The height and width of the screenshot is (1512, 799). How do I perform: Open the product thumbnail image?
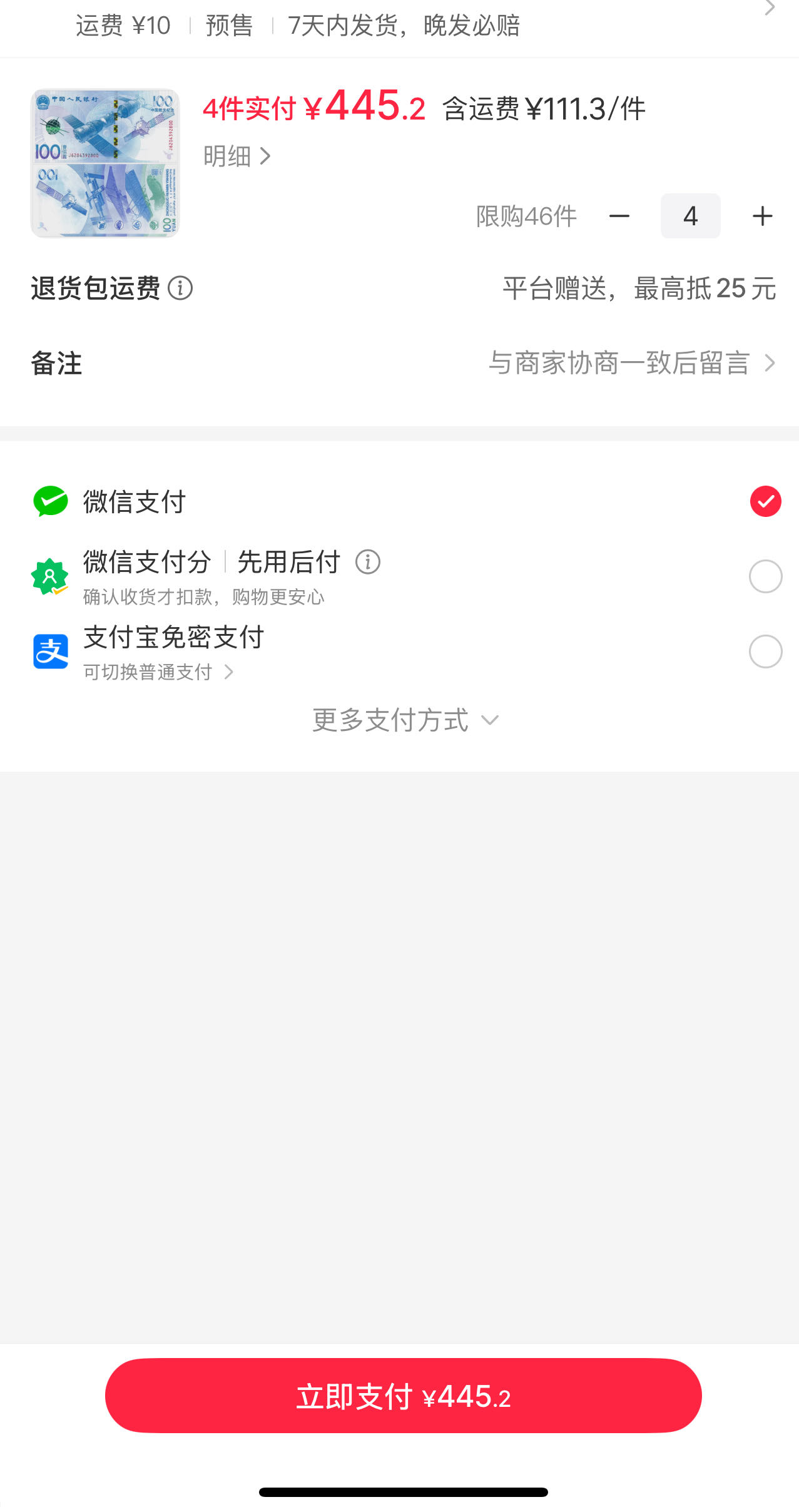coord(105,163)
